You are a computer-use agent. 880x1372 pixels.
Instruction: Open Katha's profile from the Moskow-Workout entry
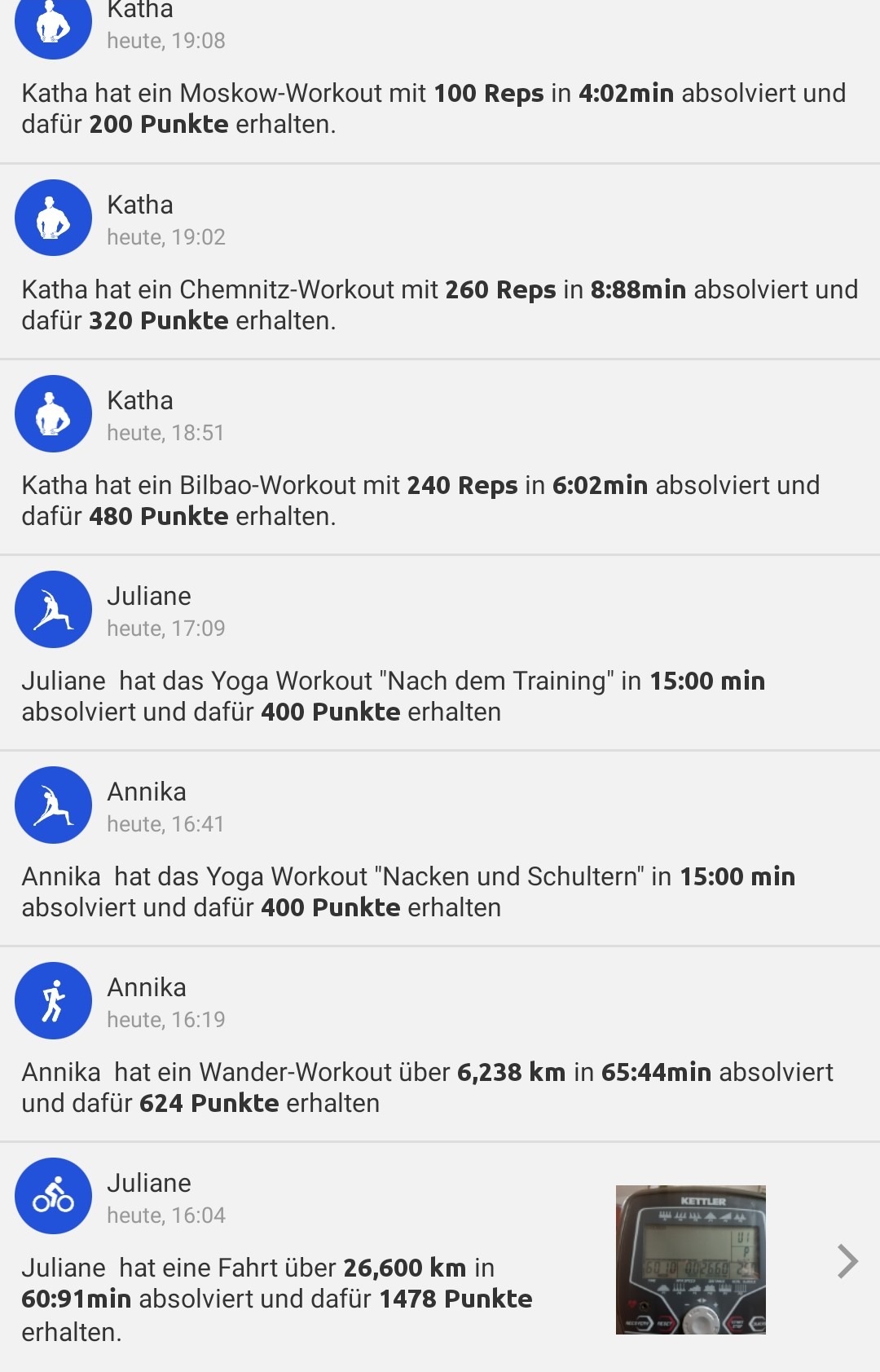pyautogui.click(x=139, y=10)
